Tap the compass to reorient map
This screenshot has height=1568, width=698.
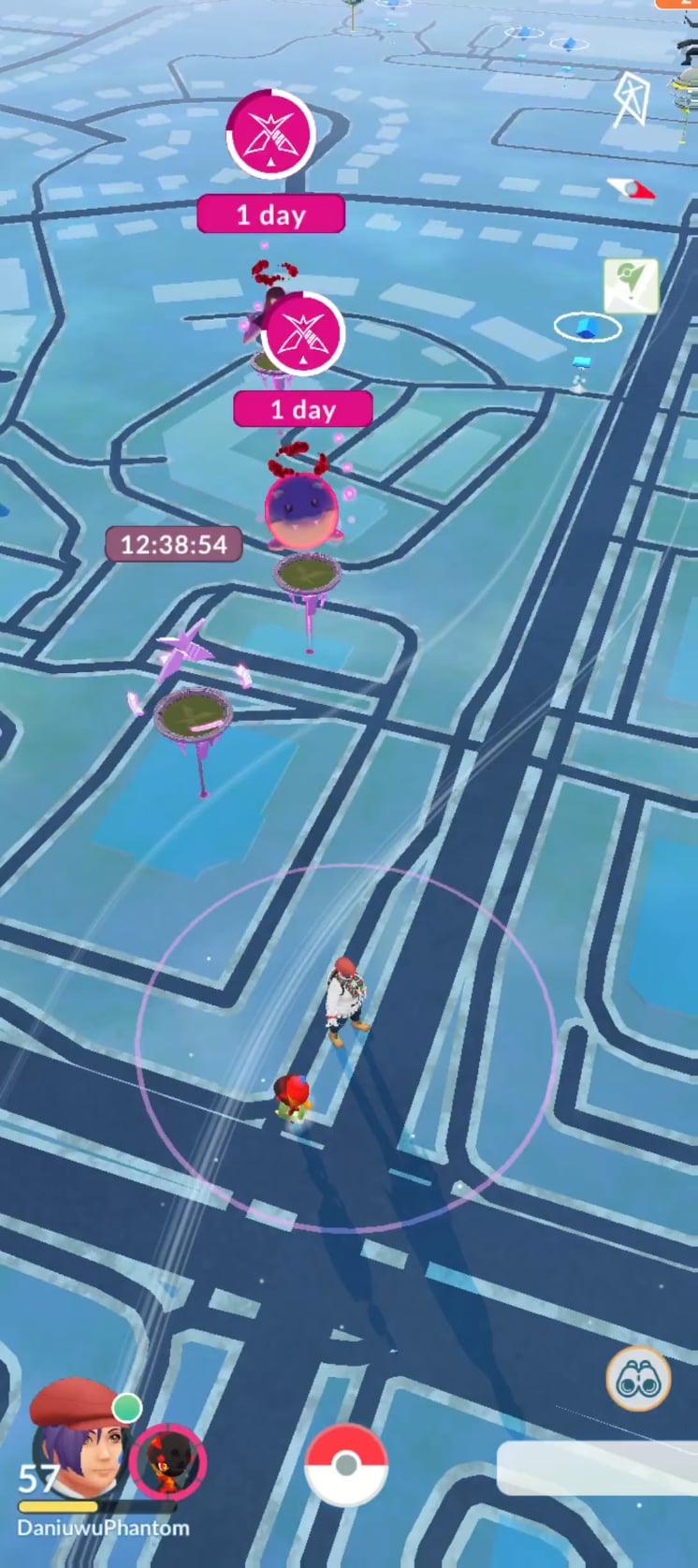pyautogui.click(x=632, y=190)
